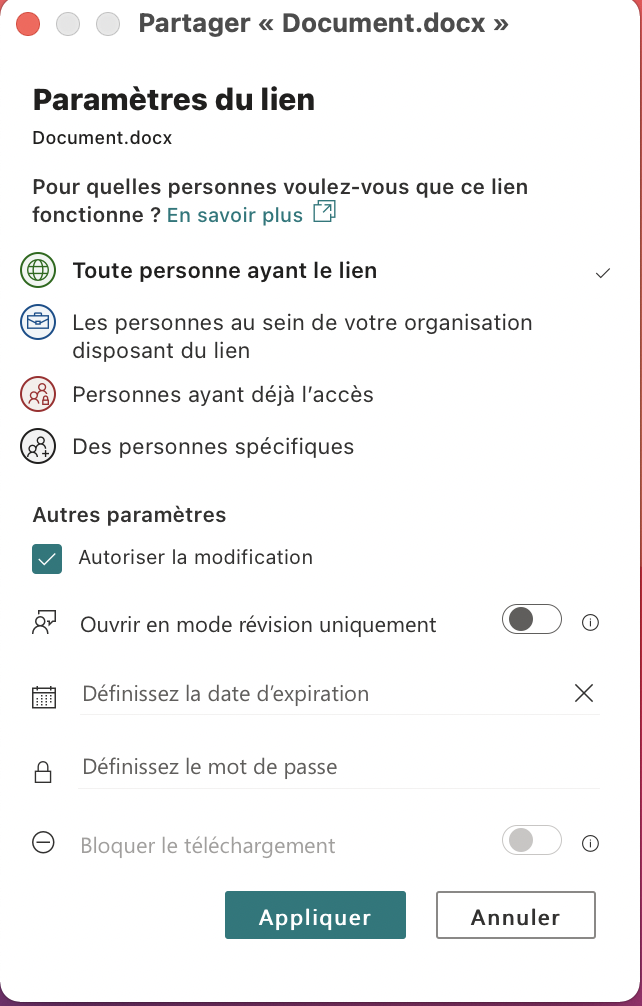Uncheck 'Autoriser la modification' checkbox

coord(47,559)
